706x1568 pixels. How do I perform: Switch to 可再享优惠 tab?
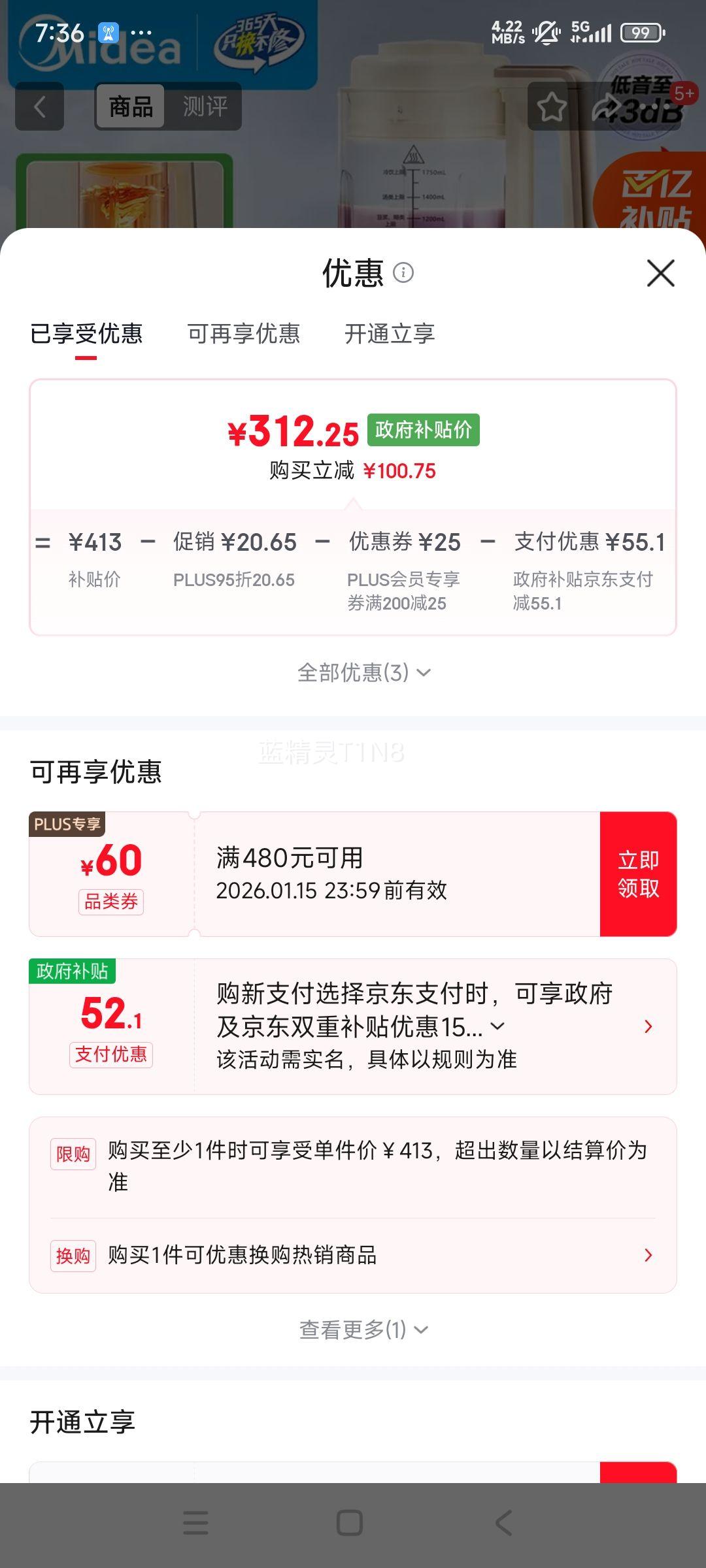[x=245, y=335]
